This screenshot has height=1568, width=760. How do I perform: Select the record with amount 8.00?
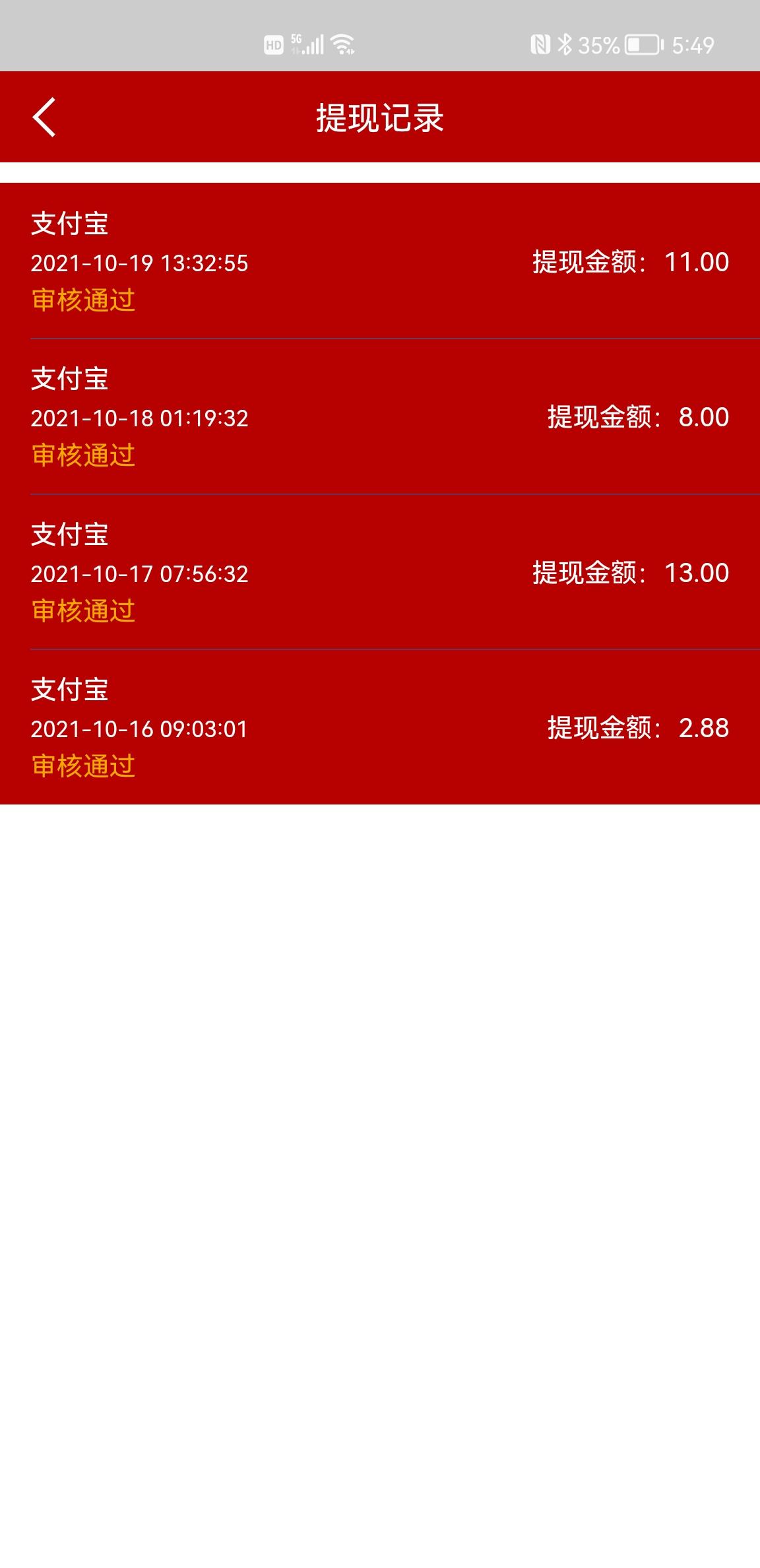tap(380, 417)
